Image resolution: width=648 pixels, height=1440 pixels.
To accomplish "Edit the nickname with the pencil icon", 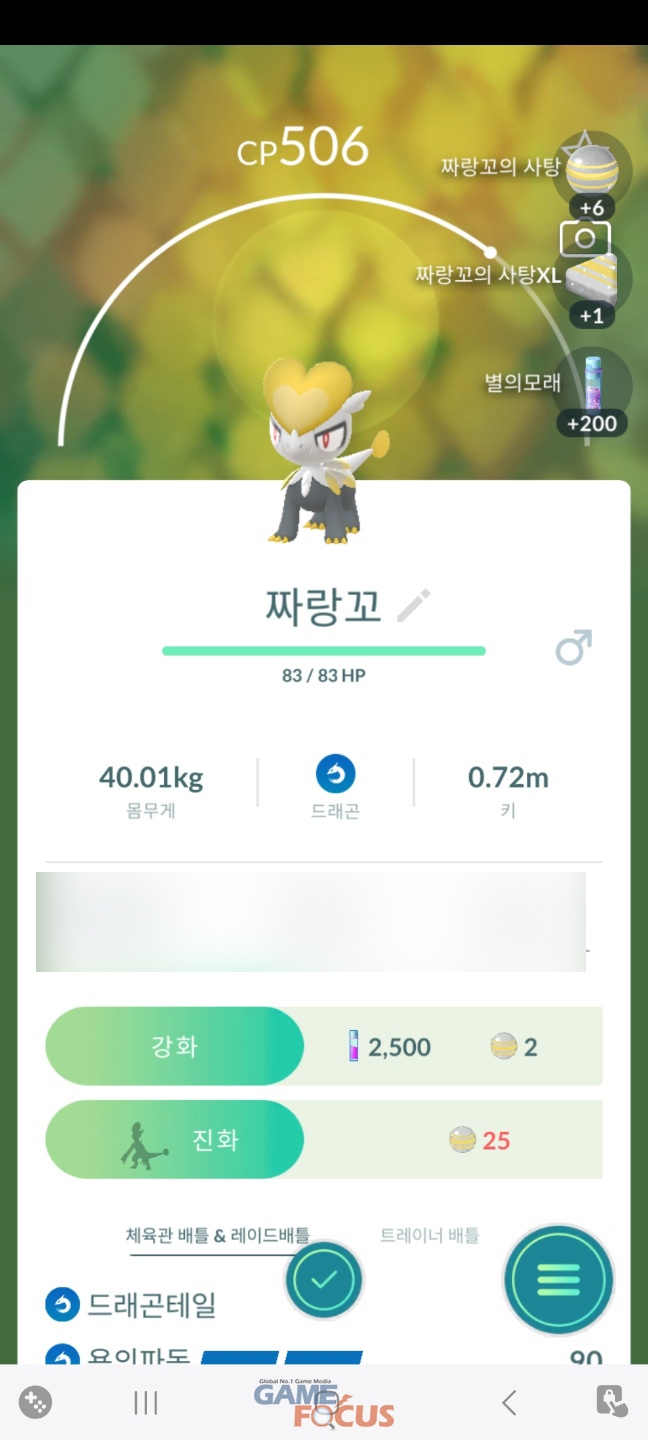I will tap(413, 606).
